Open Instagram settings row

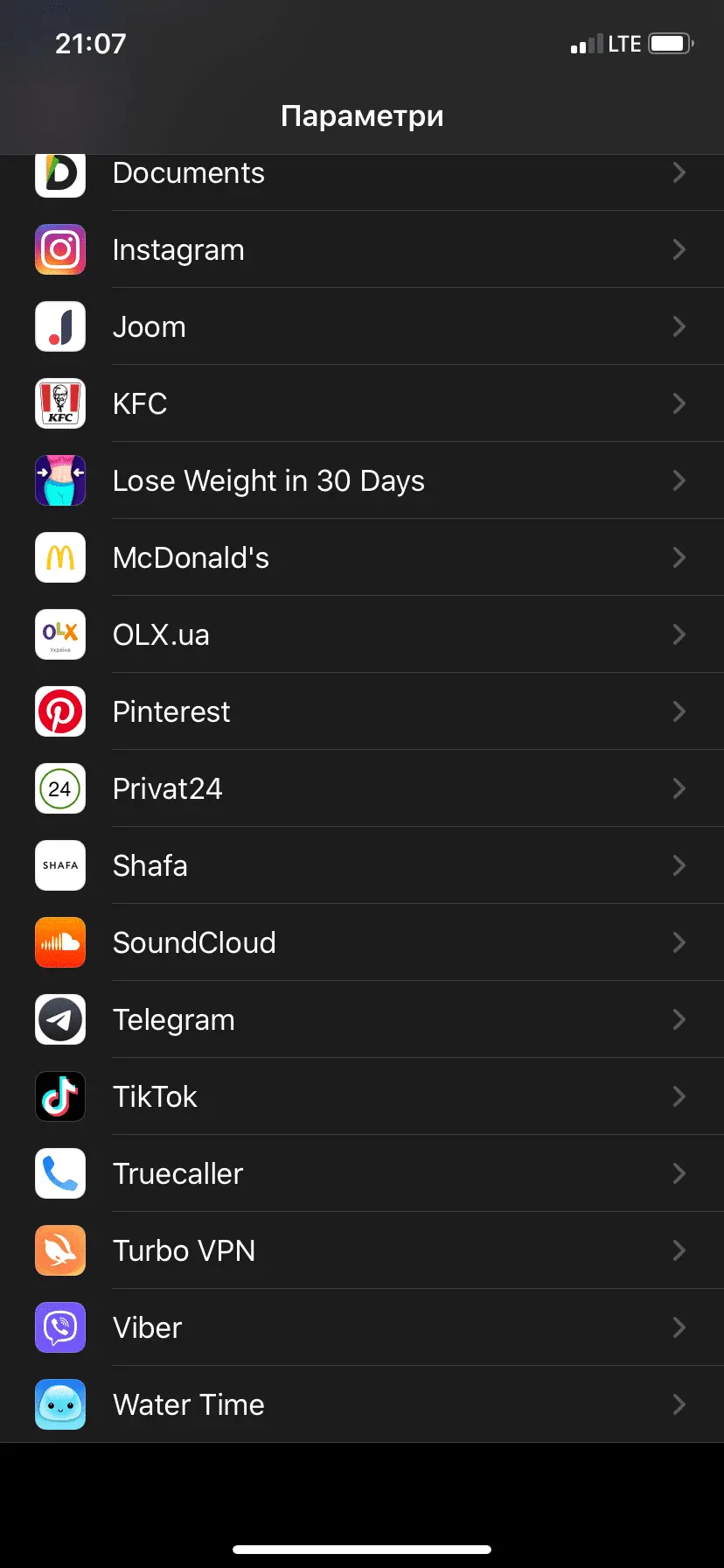coord(362,250)
